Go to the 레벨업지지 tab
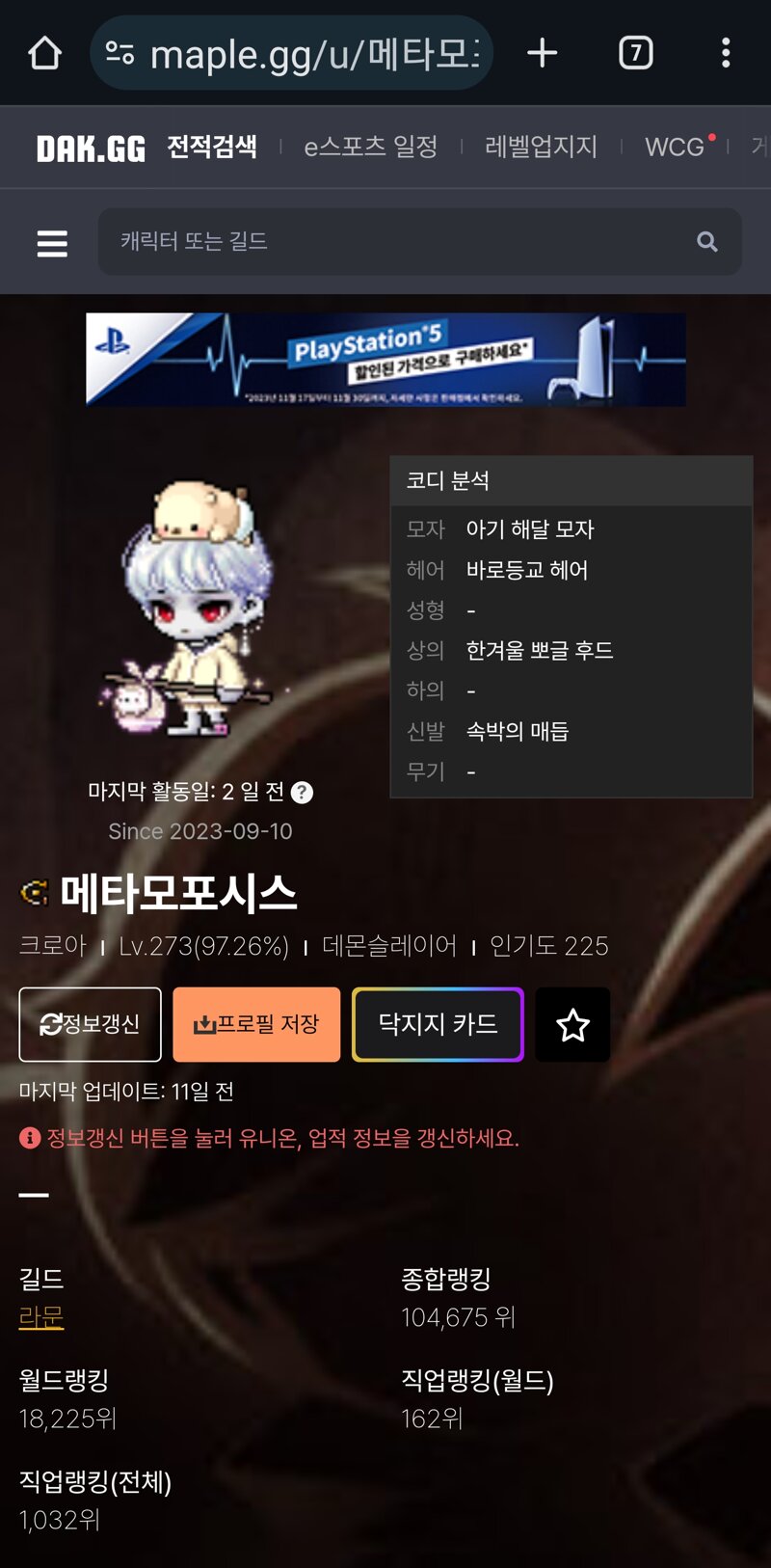The height and width of the screenshot is (1568, 771). (541, 147)
